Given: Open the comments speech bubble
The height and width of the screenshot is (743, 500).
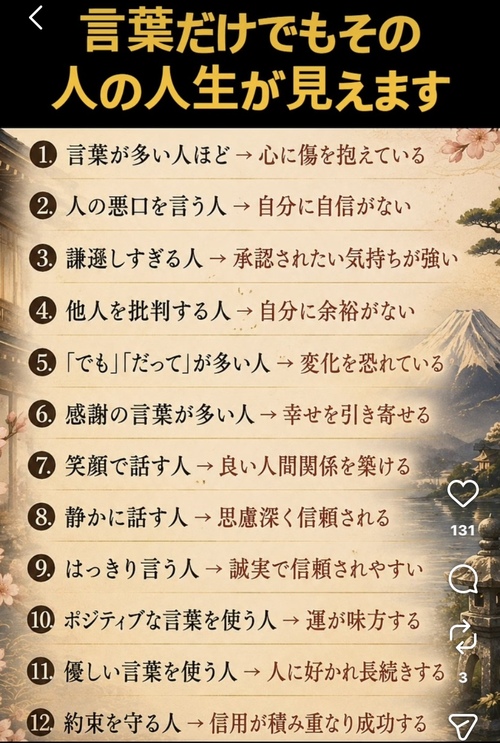Looking at the screenshot, I should (x=463, y=580).
